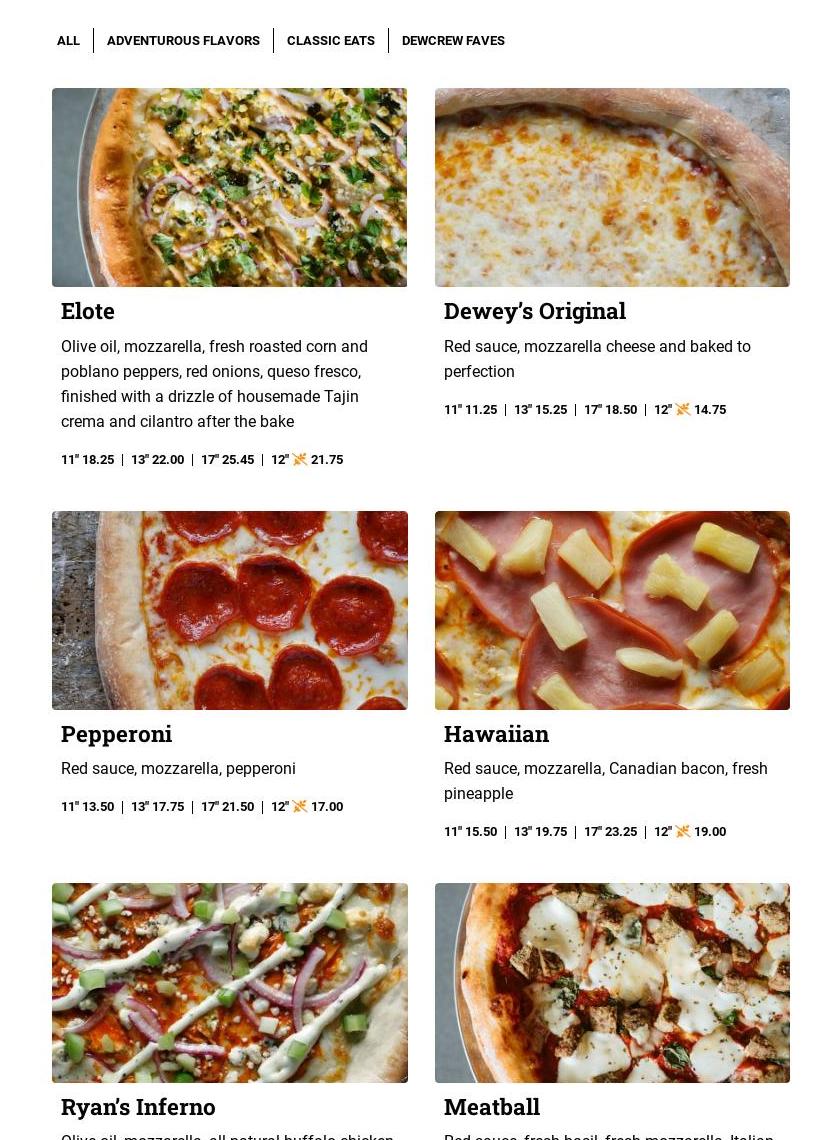Open Ryan's Inferno pizza
Viewport: 822px width, 1140px height.
(229, 983)
